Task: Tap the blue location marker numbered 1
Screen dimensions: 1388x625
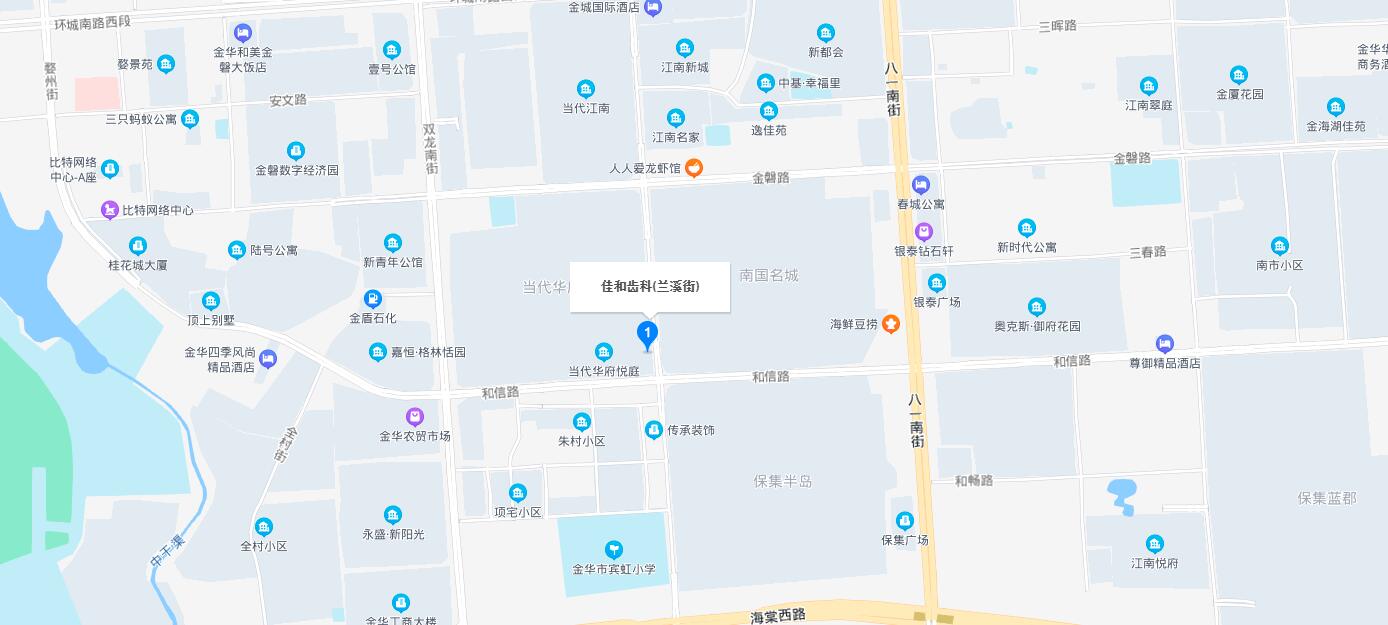Action: pos(648,334)
